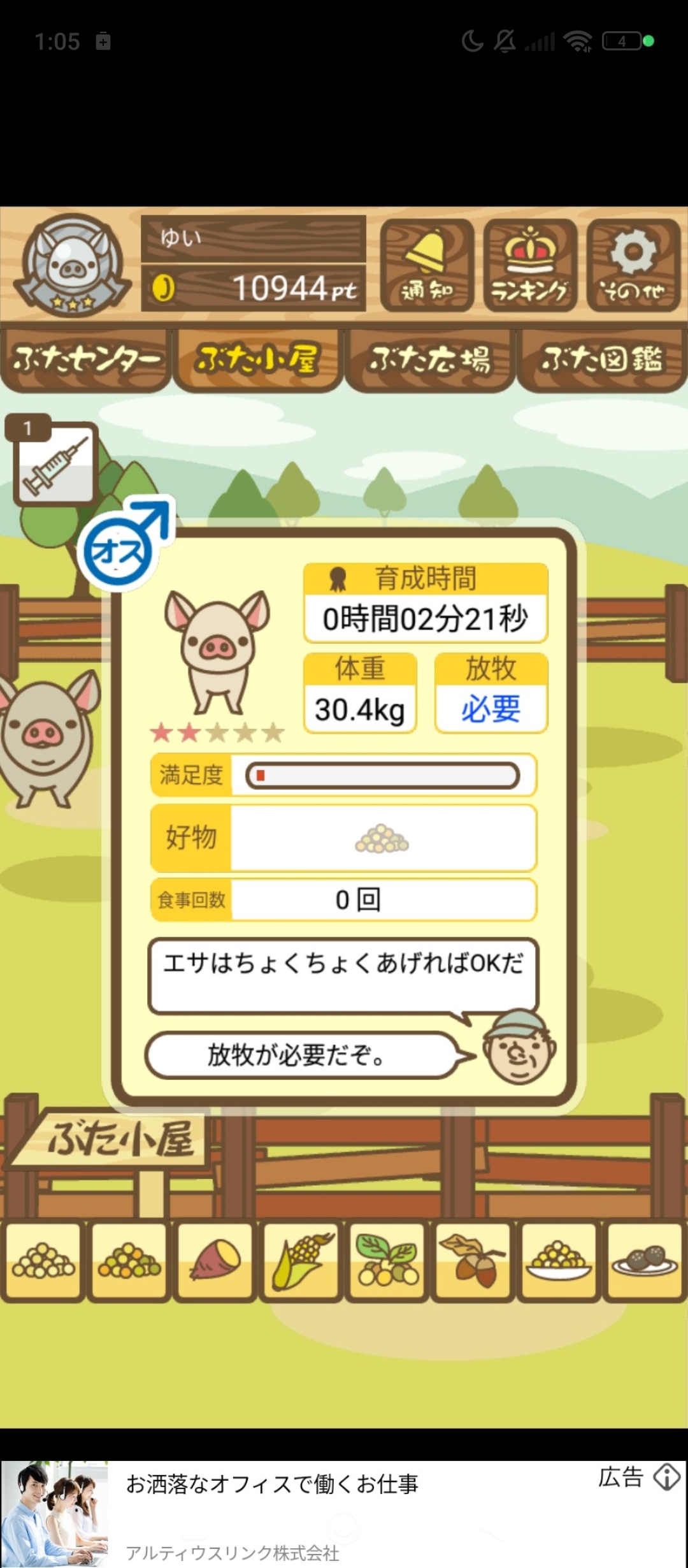Use the syringe vaccine item

pyautogui.click(x=56, y=464)
